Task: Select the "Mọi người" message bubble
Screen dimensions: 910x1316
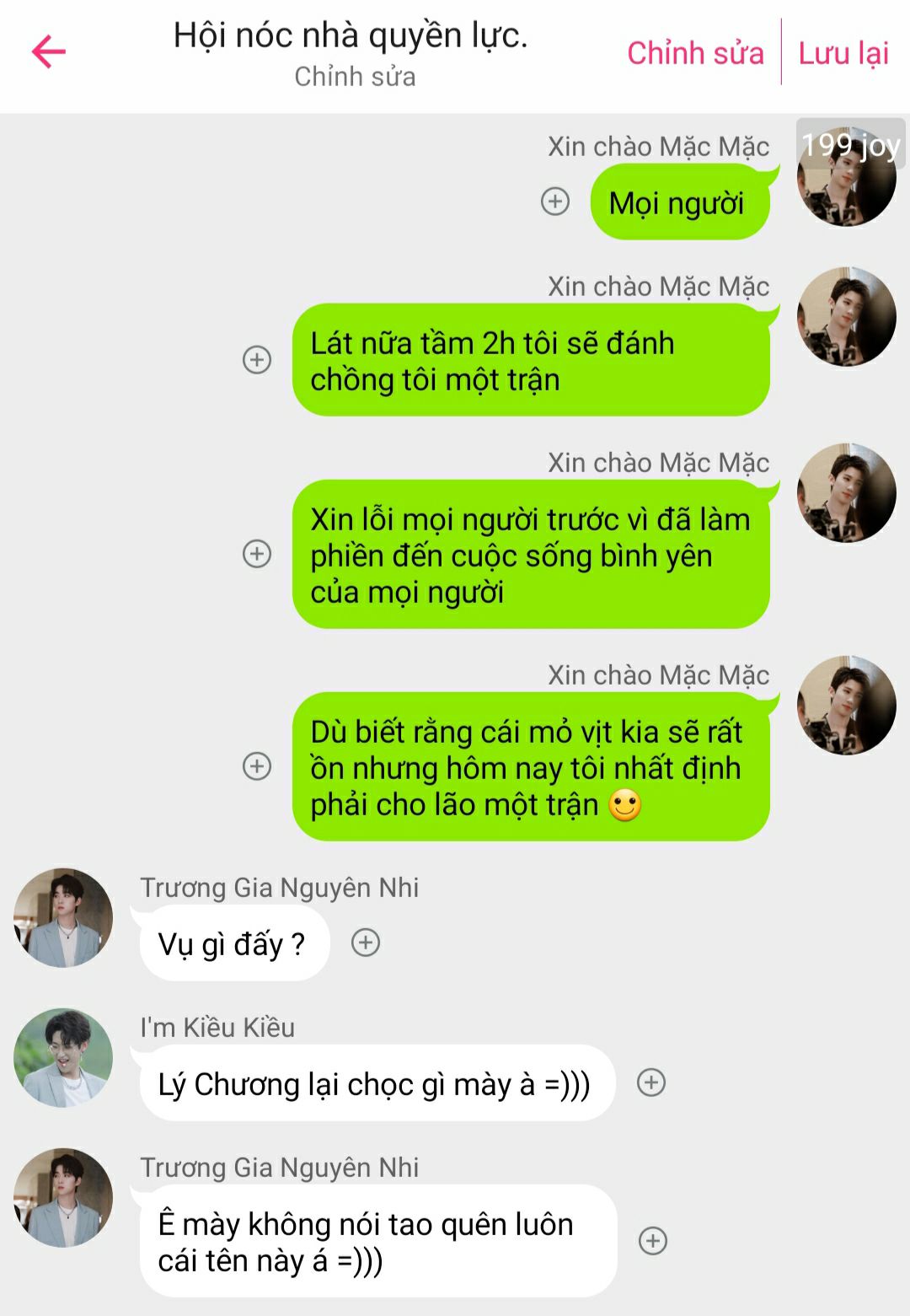Action: tap(678, 203)
